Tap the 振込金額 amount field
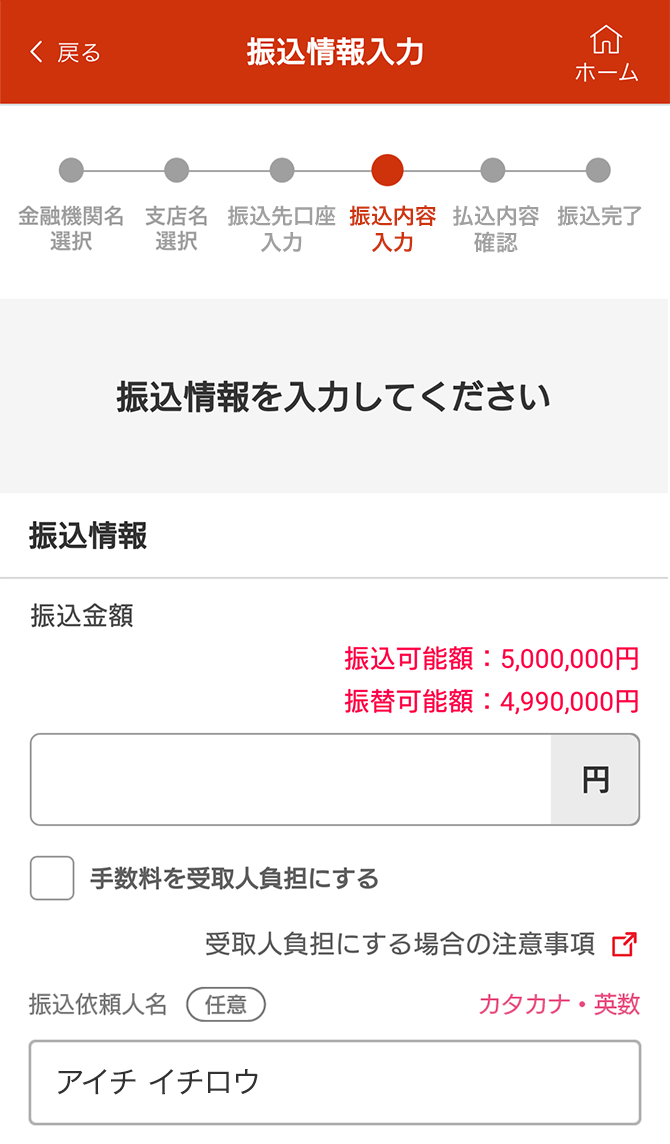Screen dimensions: 670x1144 coord(291,780)
